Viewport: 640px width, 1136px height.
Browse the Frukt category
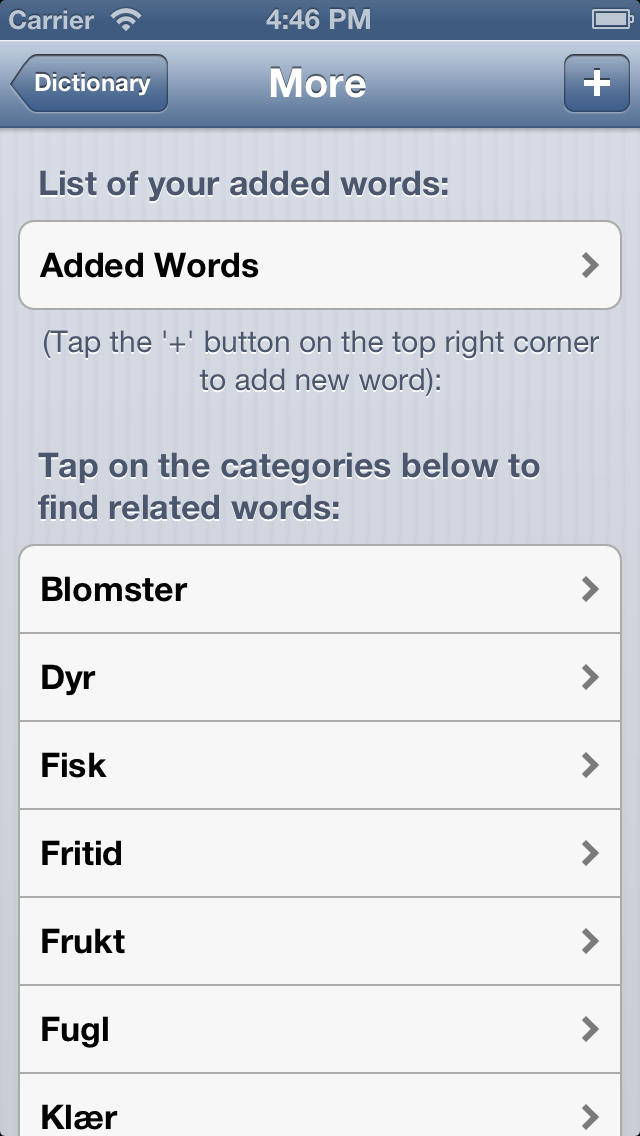[320, 941]
